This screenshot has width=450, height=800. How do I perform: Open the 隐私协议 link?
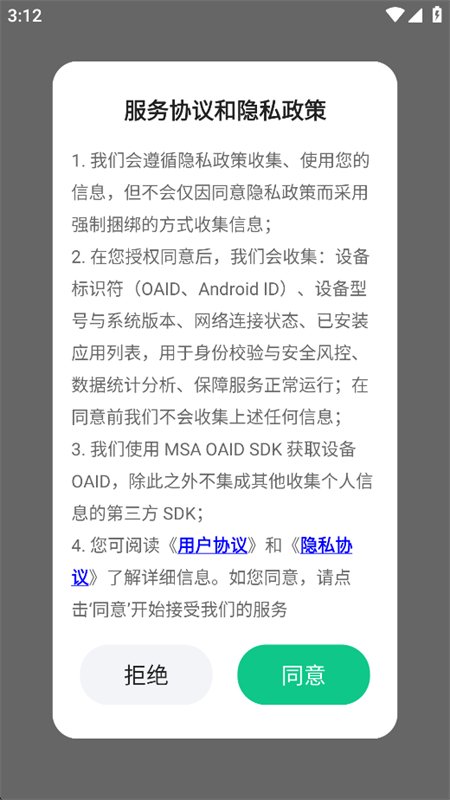pos(327,545)
